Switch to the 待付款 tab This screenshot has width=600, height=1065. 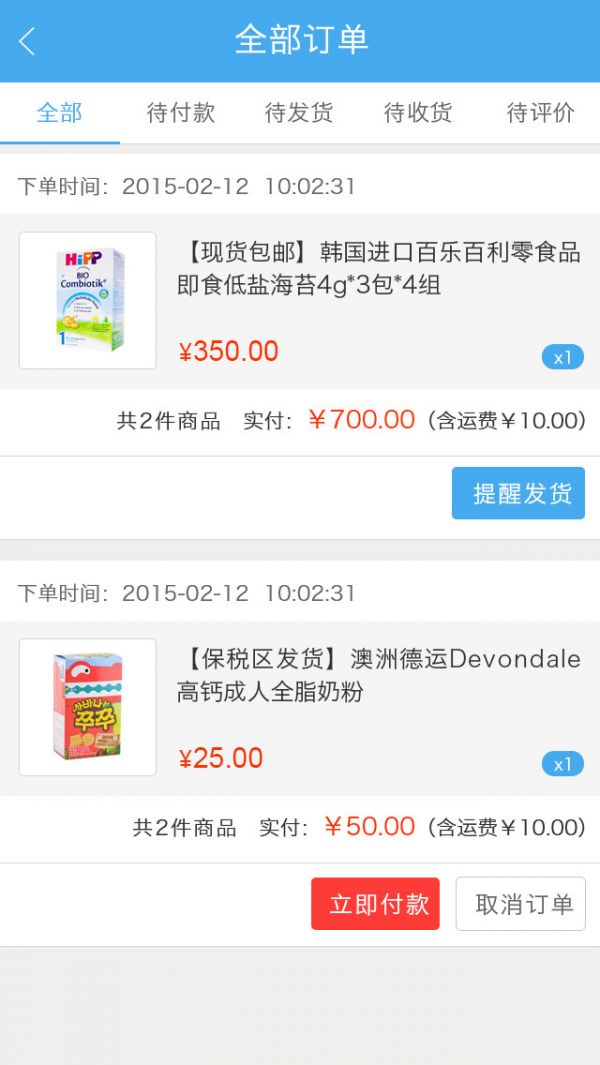[181, 113]
